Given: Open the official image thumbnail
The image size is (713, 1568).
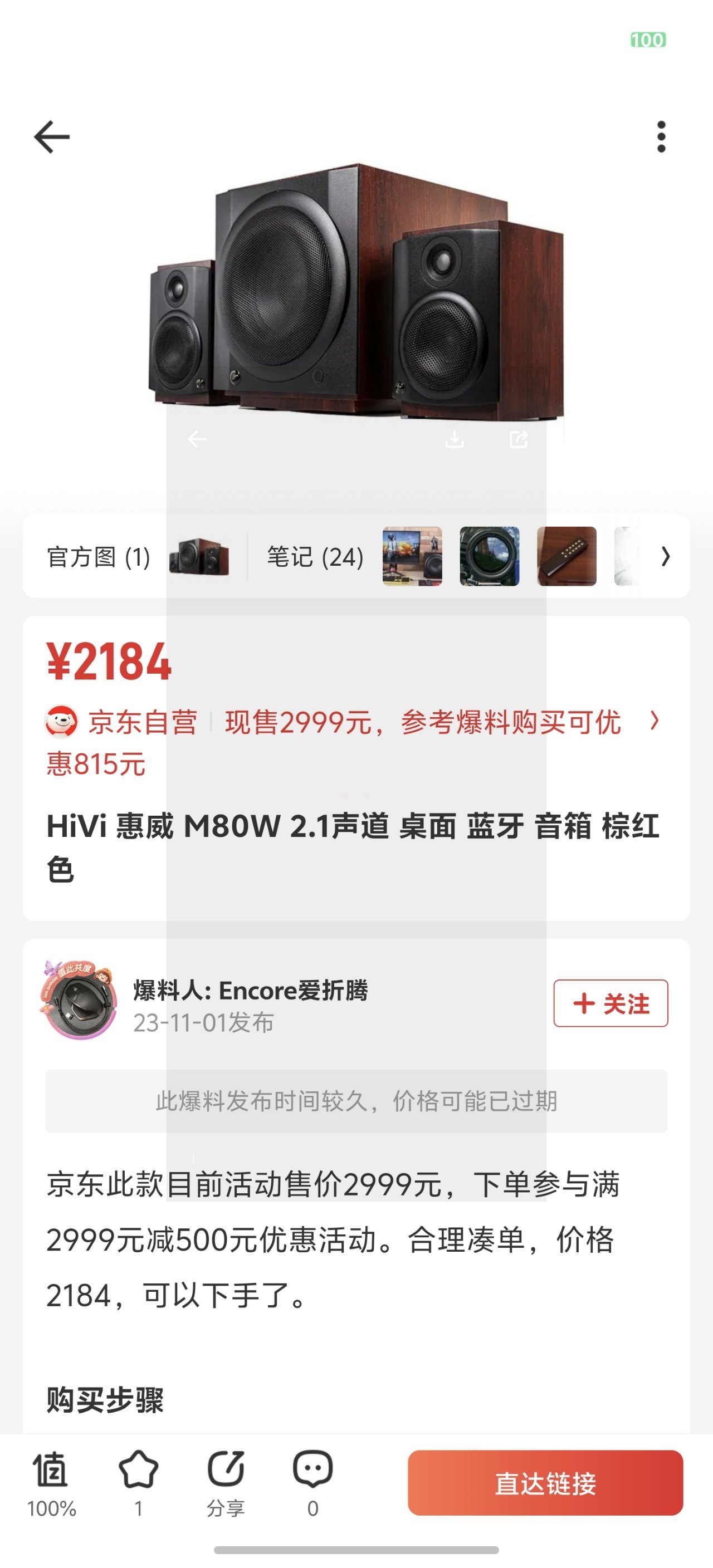Looking at the screenshot, I should (x=199, y=556).
